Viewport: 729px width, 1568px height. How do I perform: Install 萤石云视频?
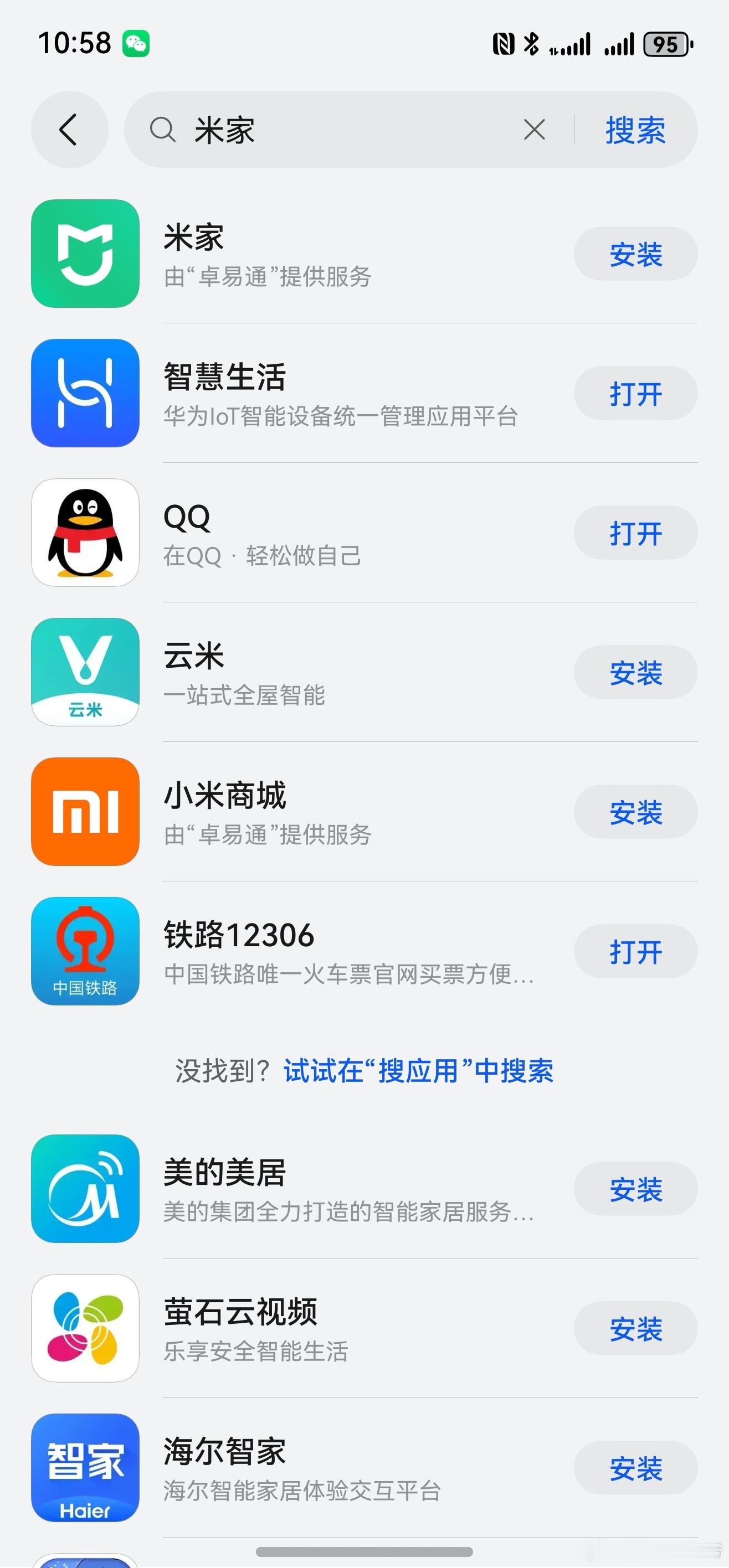[635, 1328]
